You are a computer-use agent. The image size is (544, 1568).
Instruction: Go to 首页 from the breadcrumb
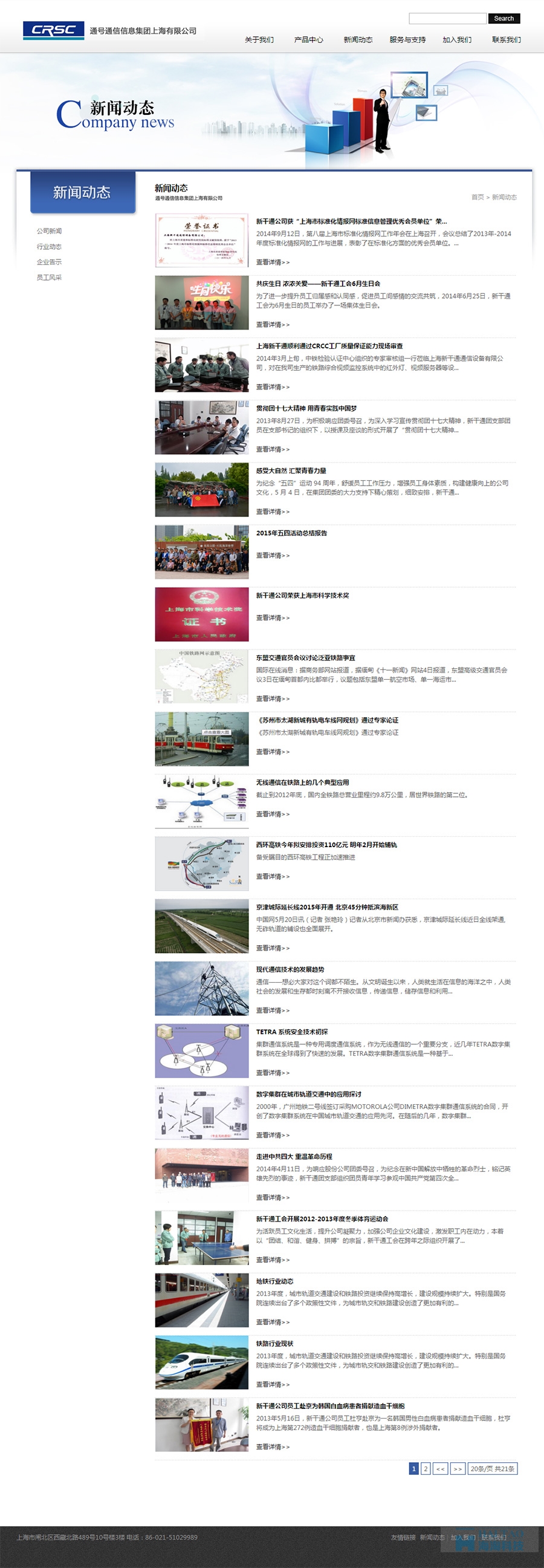click(x=477, y=197)
